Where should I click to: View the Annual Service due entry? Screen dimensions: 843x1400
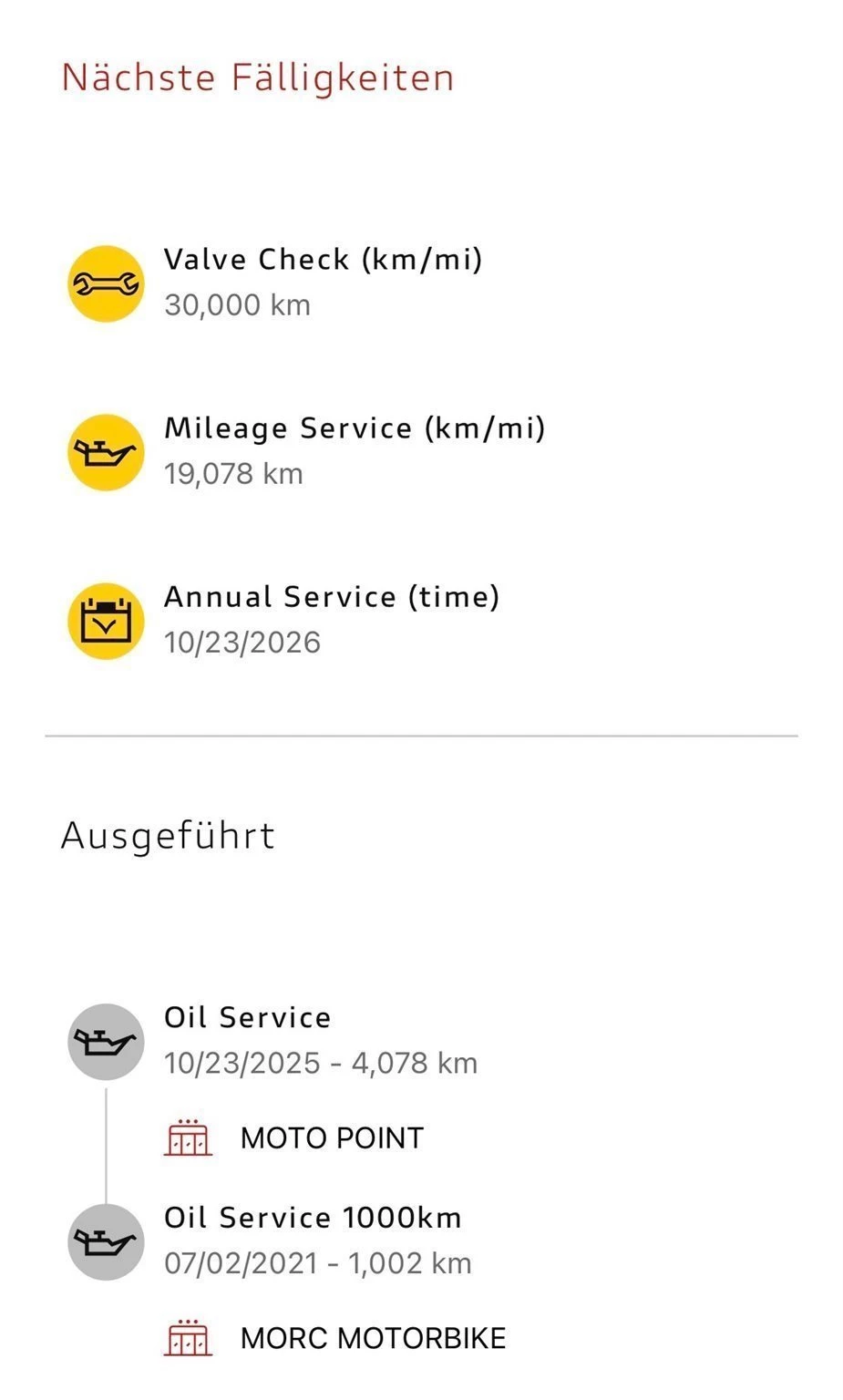331,619
